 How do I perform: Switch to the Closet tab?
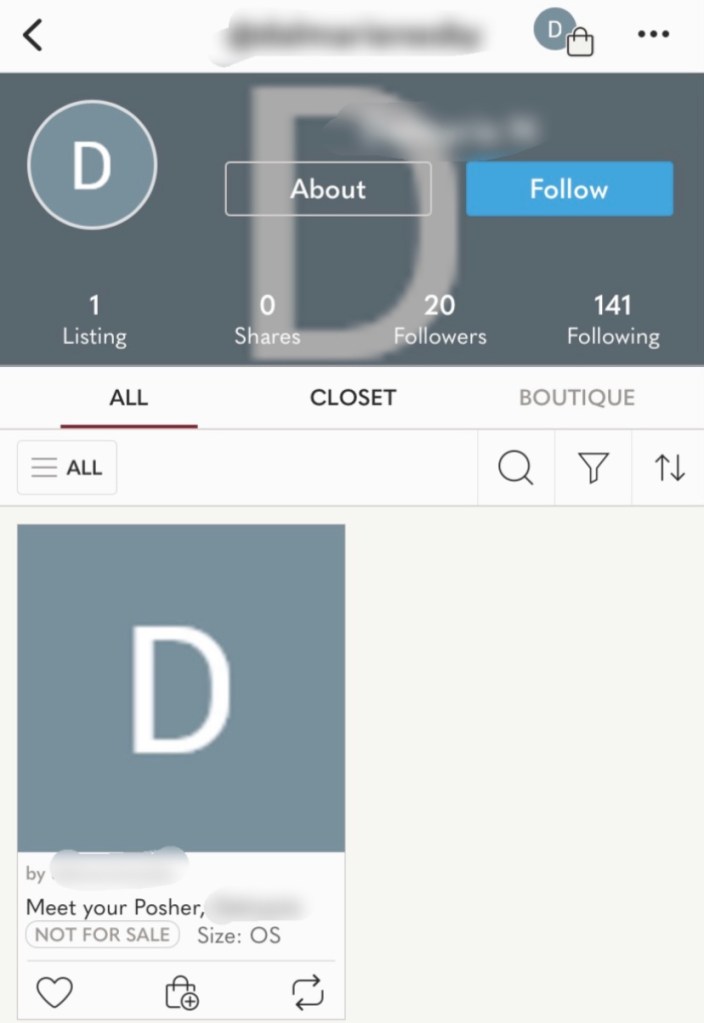click(x=352, y=397)
